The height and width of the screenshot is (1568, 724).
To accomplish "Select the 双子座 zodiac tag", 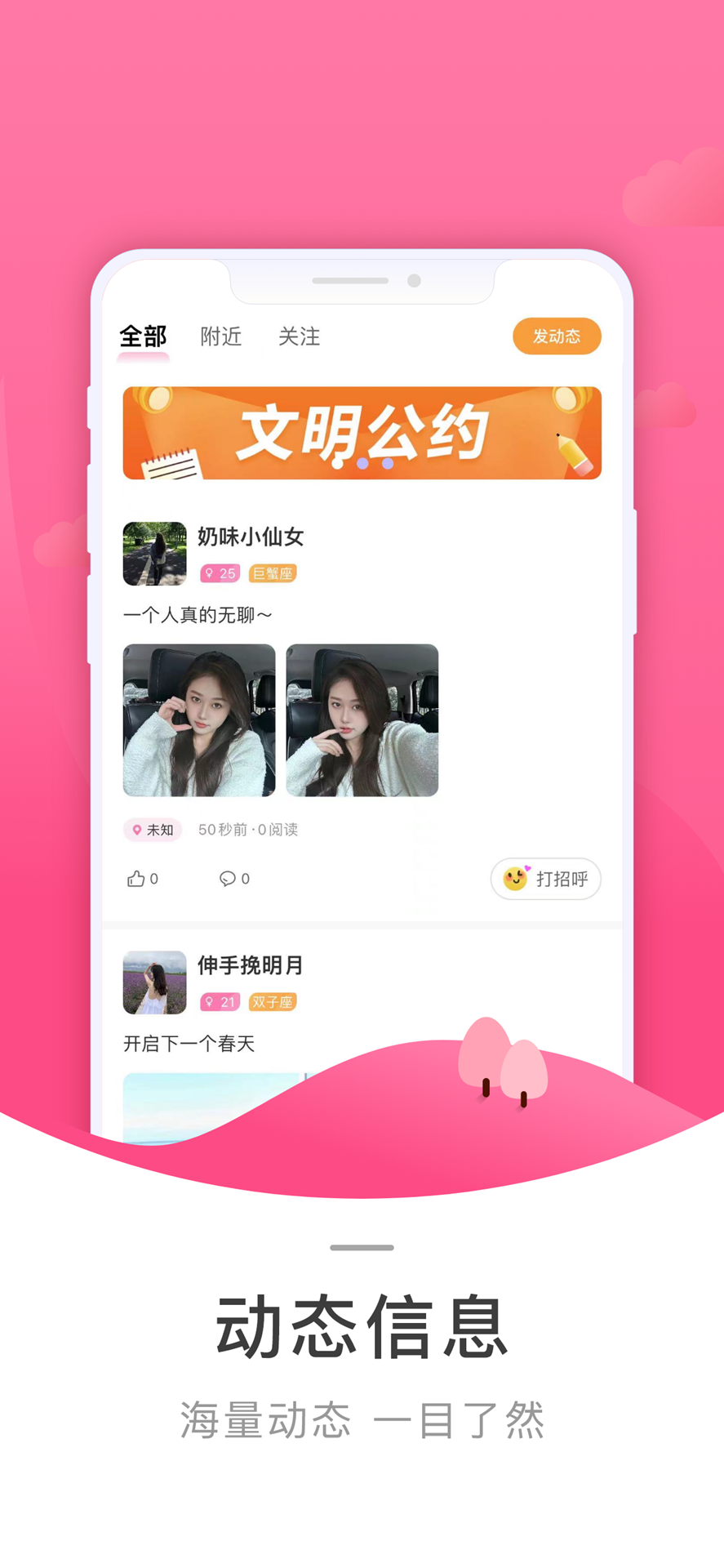I will [x=273, y=1002].
